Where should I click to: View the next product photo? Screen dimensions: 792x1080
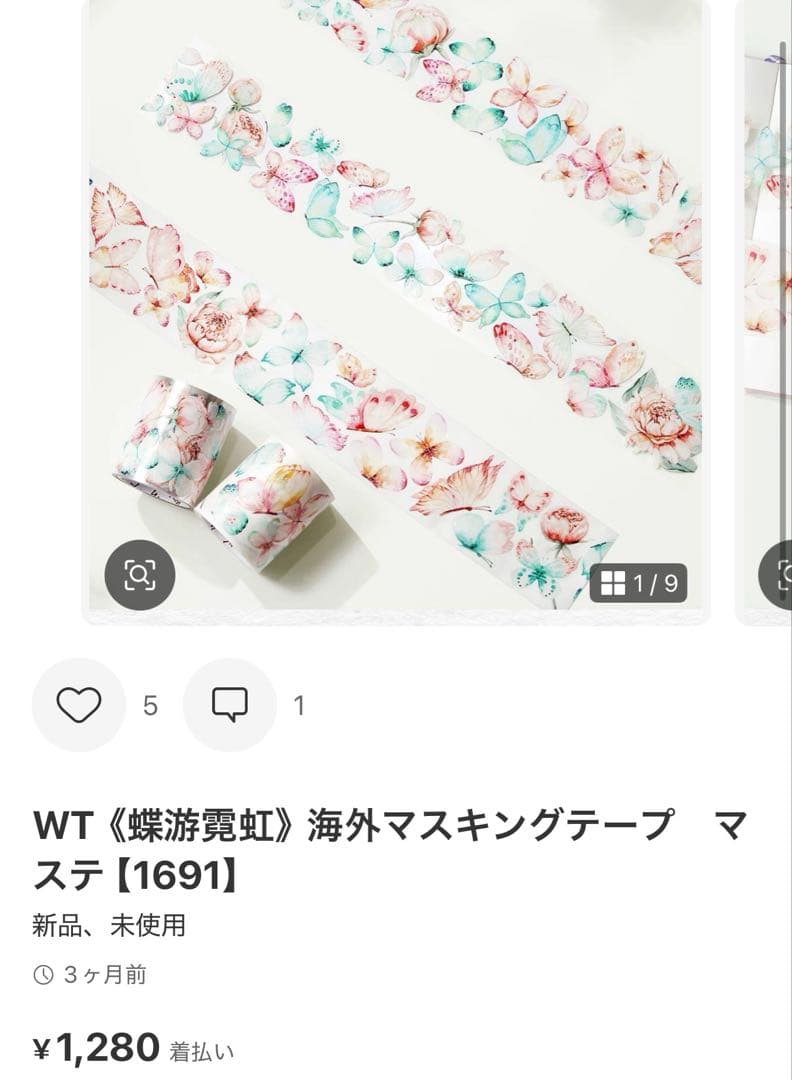[768, 300]
